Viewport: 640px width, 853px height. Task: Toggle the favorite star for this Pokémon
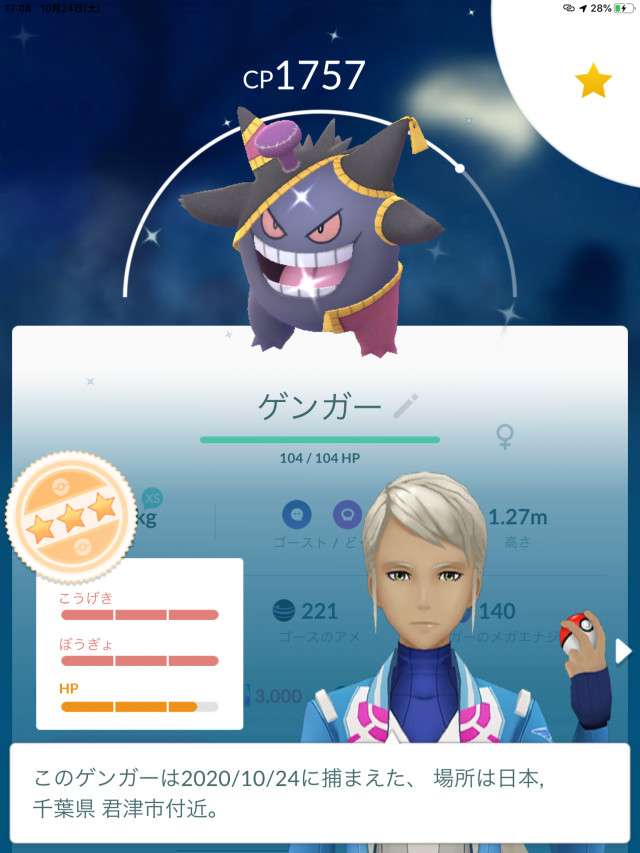tap(593, 83)
